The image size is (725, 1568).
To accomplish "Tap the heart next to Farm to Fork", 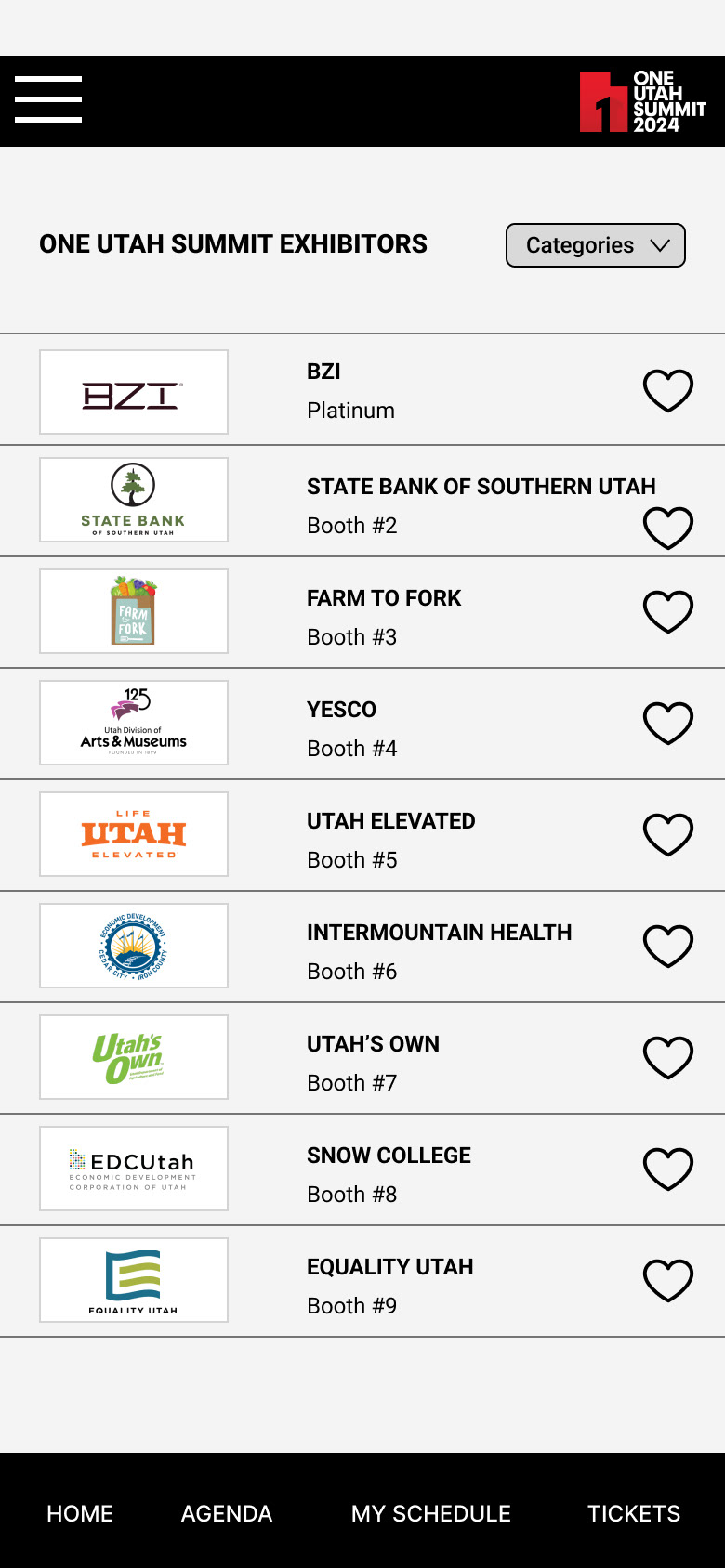I will tap(668, 611).
